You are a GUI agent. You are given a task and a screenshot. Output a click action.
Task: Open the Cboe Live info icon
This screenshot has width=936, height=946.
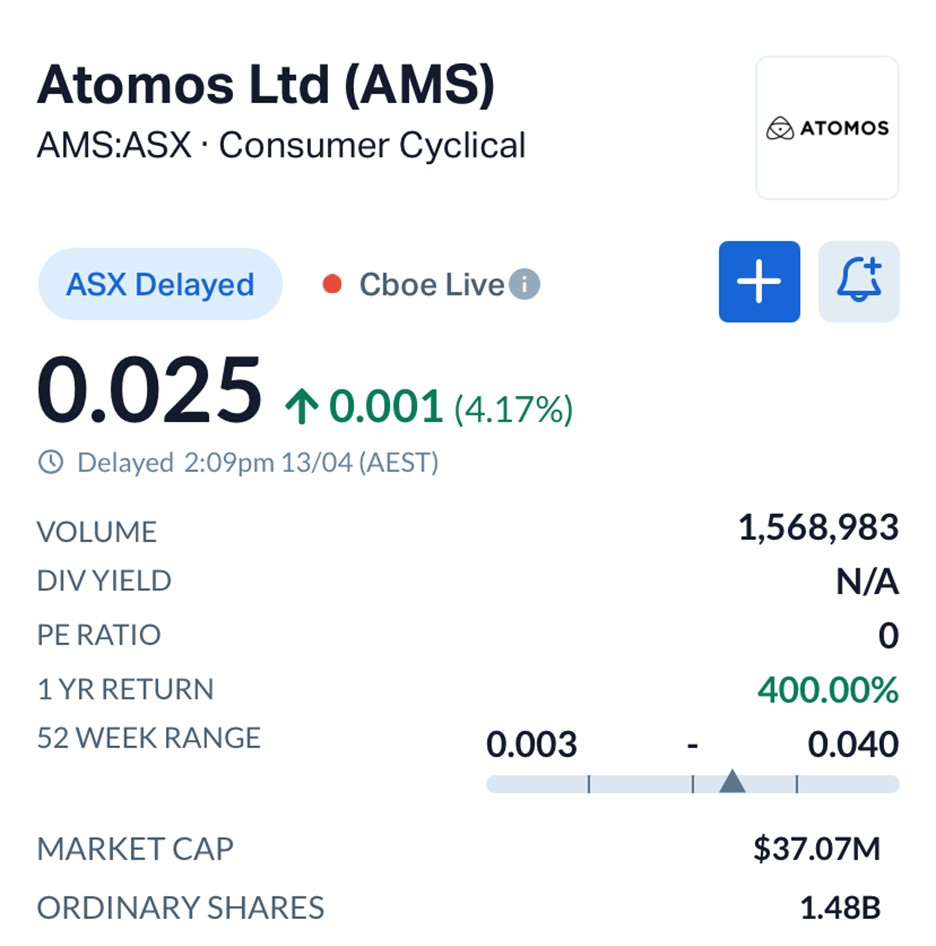point(524,285)
